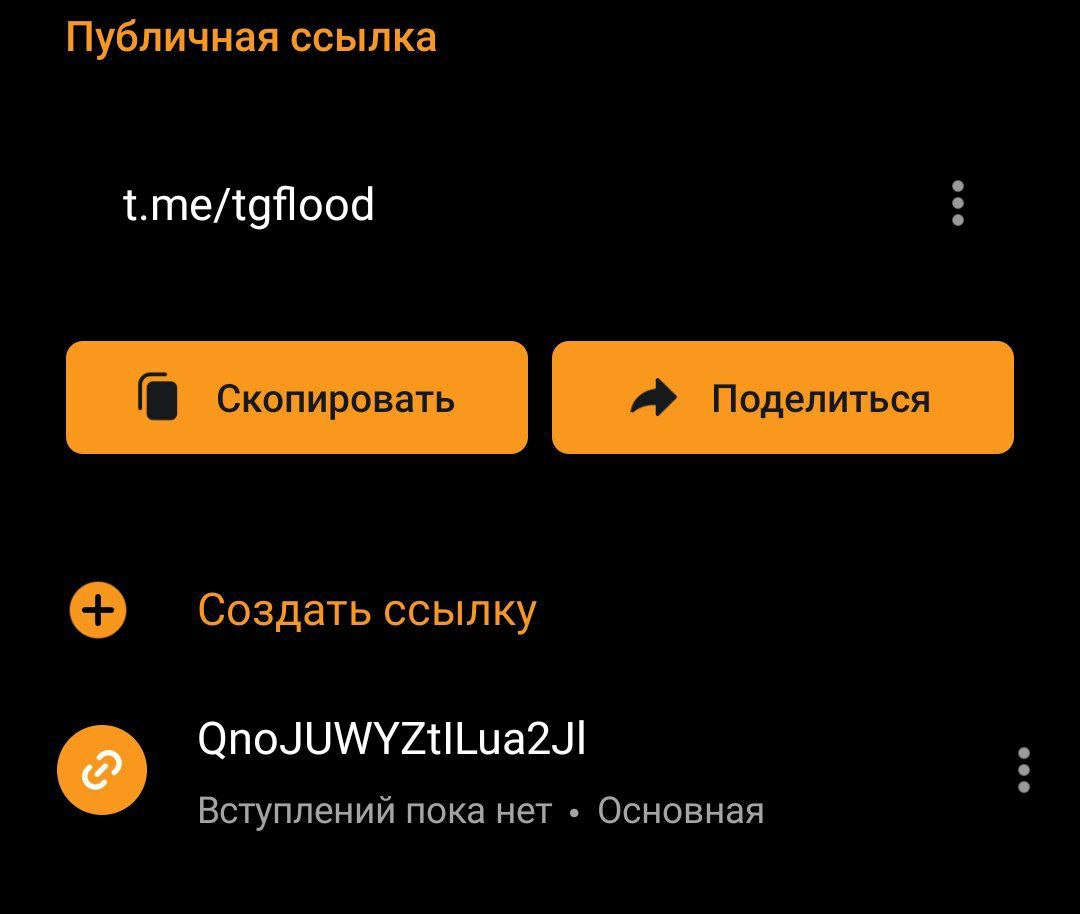Open options for QnoJUWYZtILua2Jl link
This screenshot has height=914, width=1080.
(1023, 770)
